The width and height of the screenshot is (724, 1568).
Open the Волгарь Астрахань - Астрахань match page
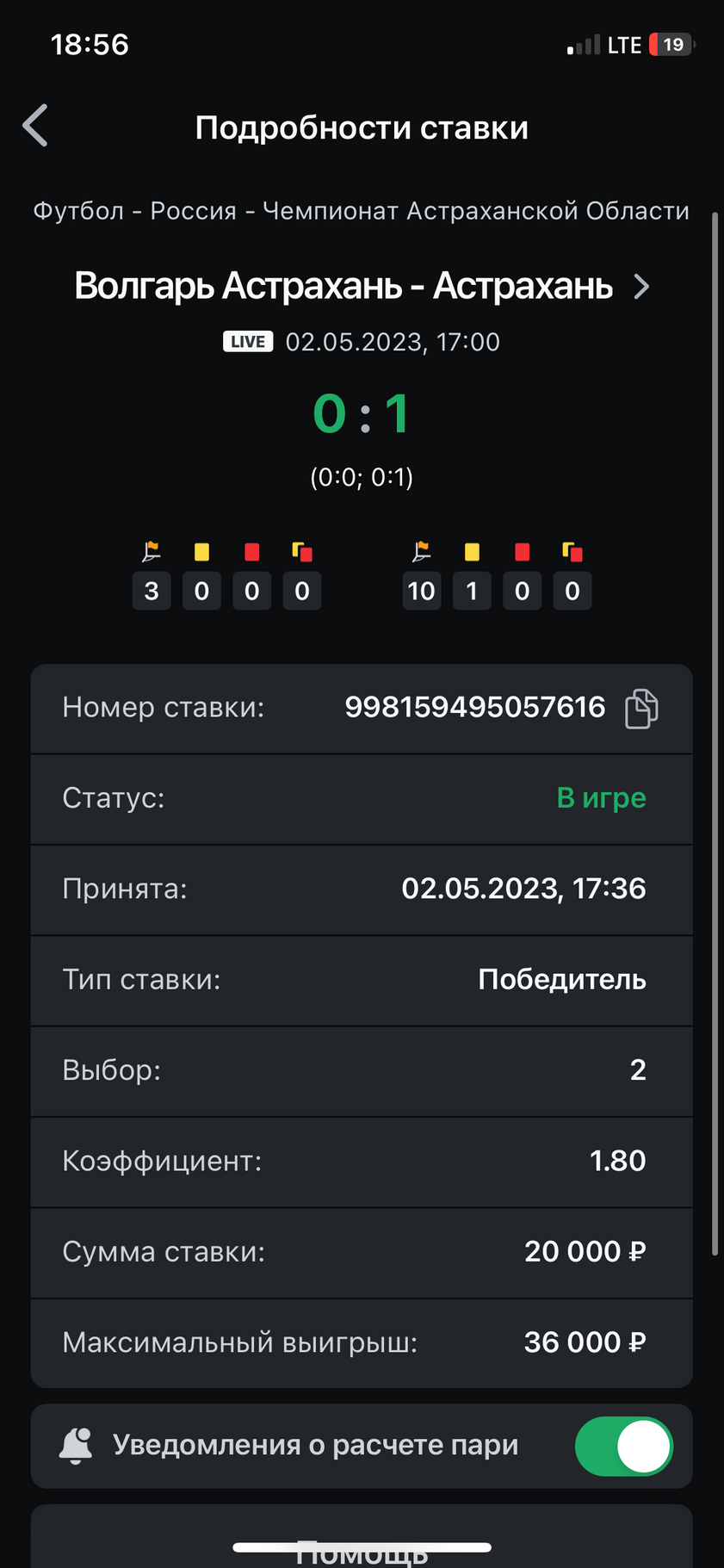pyautogui.click(x=362, y=286)
